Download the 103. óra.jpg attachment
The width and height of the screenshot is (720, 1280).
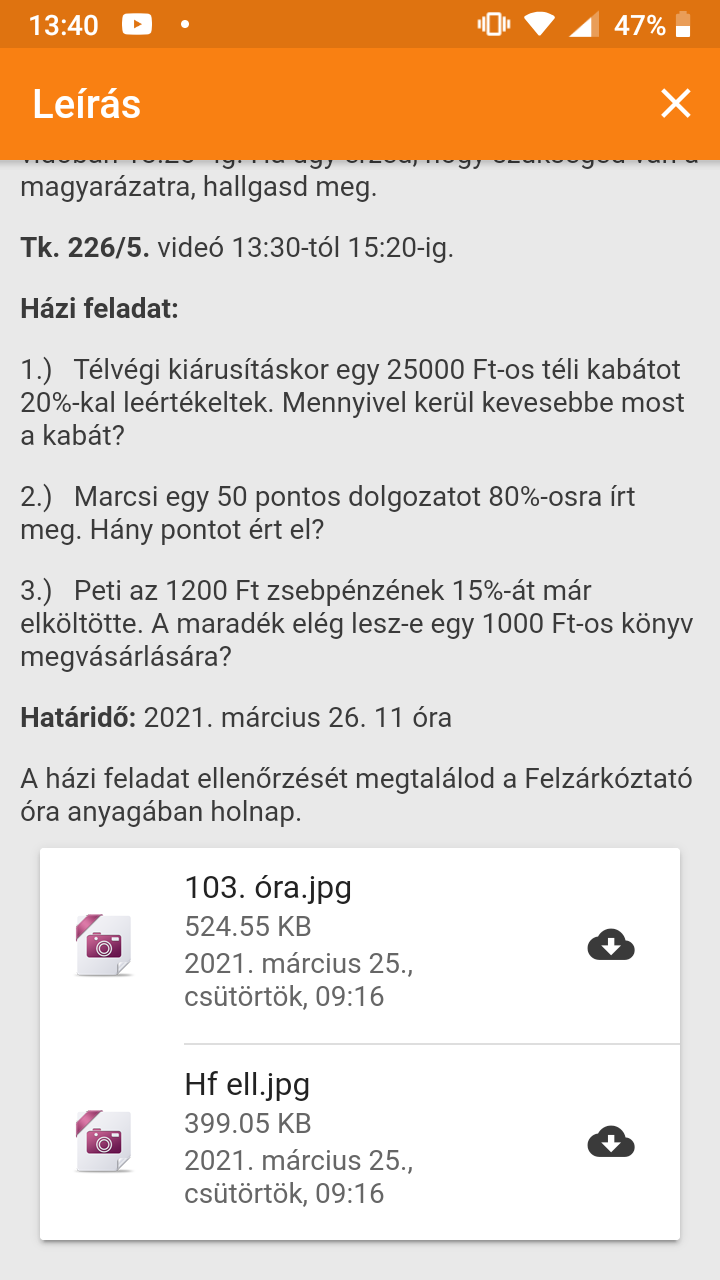pyautogui.click(x=611, y=944)
